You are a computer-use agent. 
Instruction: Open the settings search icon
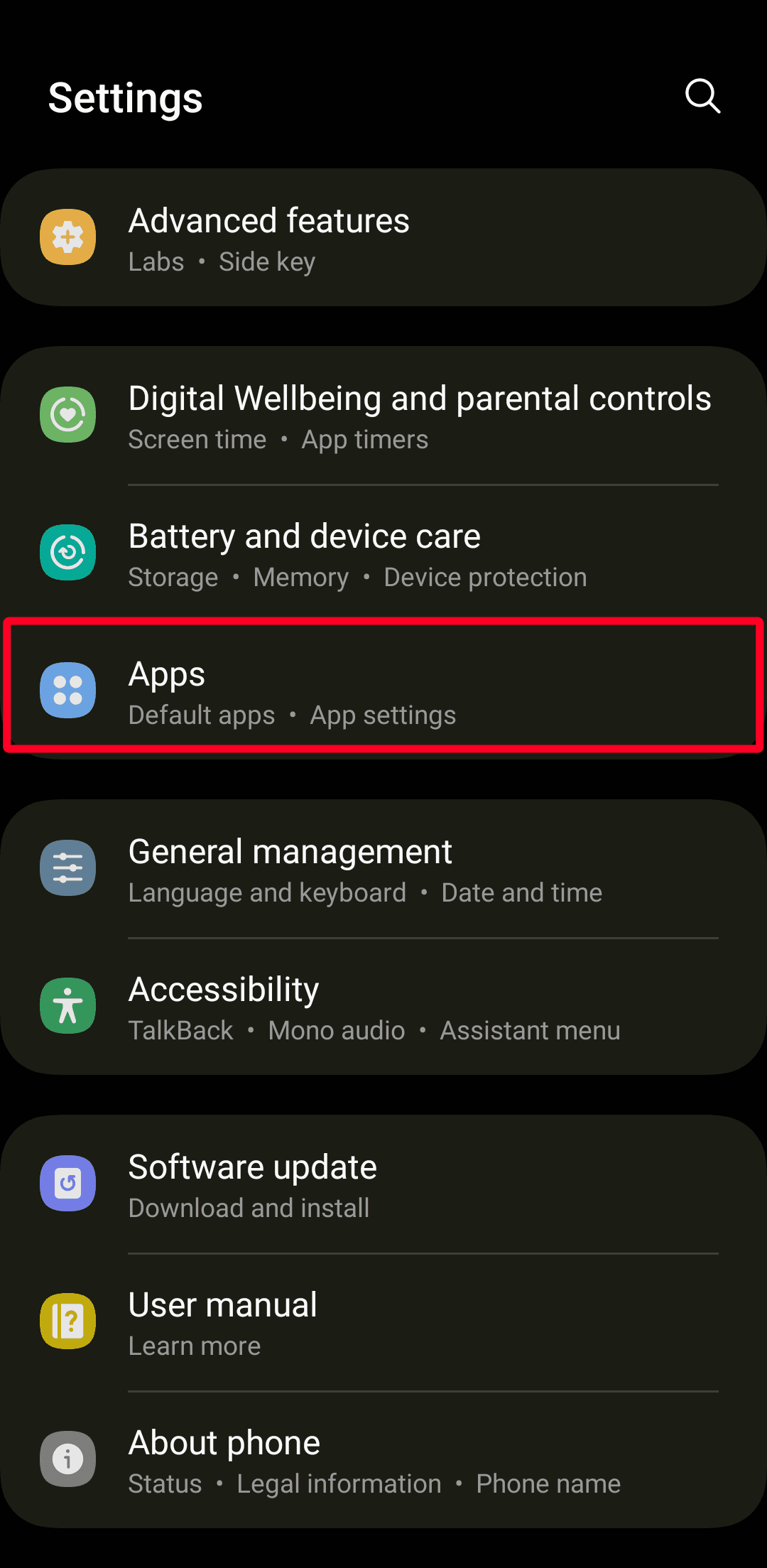[702, 96]
